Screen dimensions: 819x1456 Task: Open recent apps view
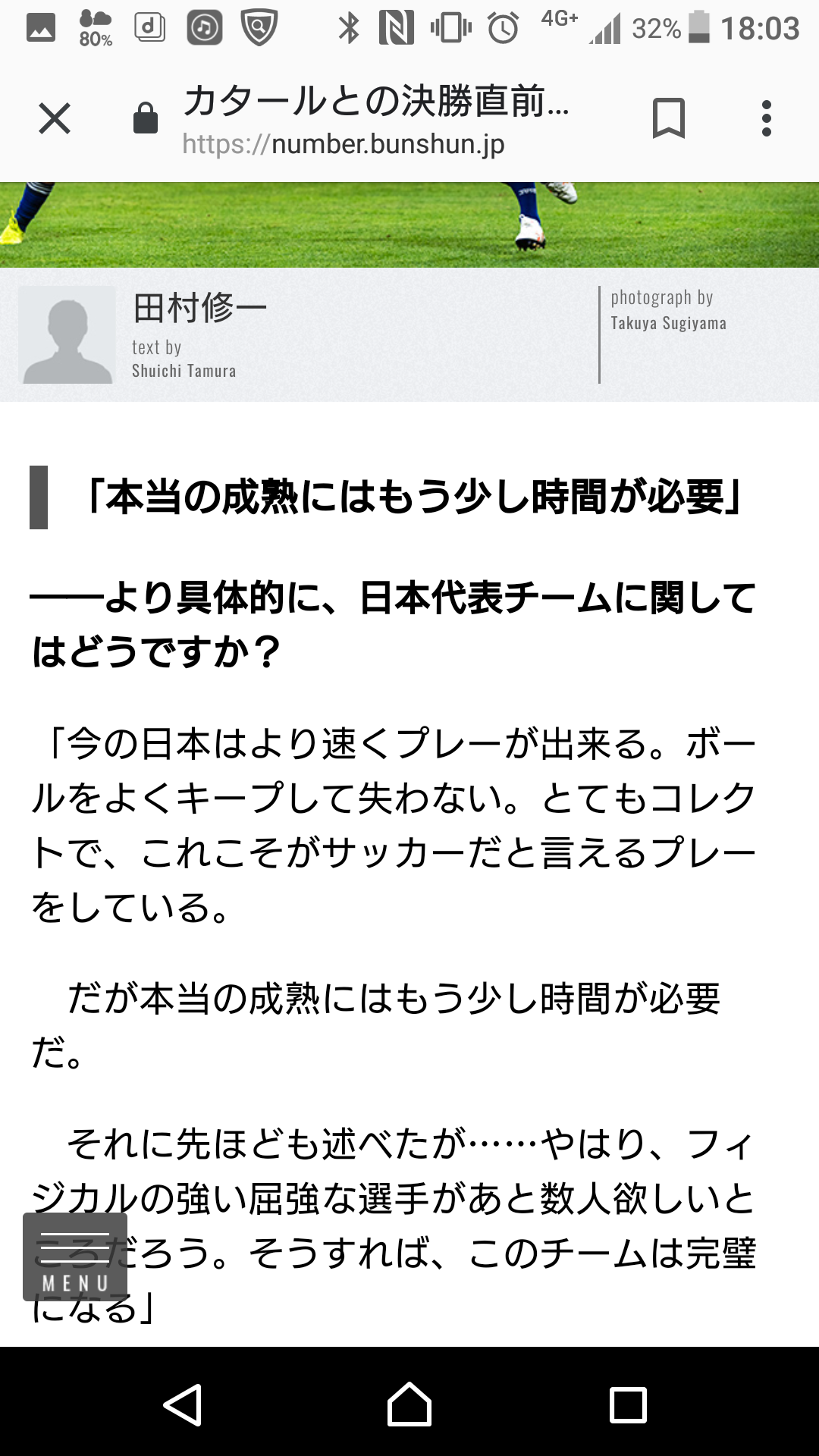tap(628, 1404)
